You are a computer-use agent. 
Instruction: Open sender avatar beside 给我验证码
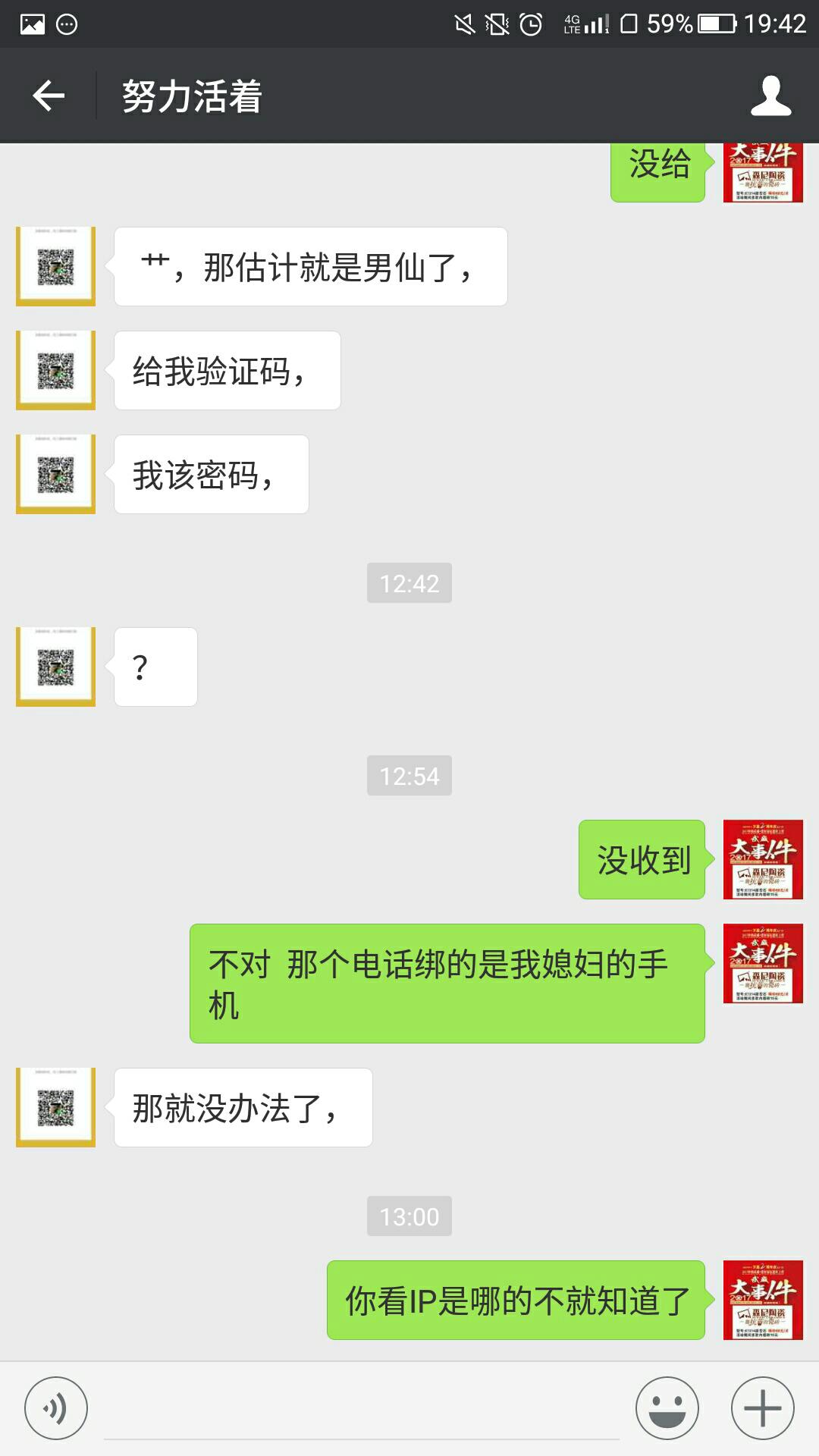click(x=55, y=371)
